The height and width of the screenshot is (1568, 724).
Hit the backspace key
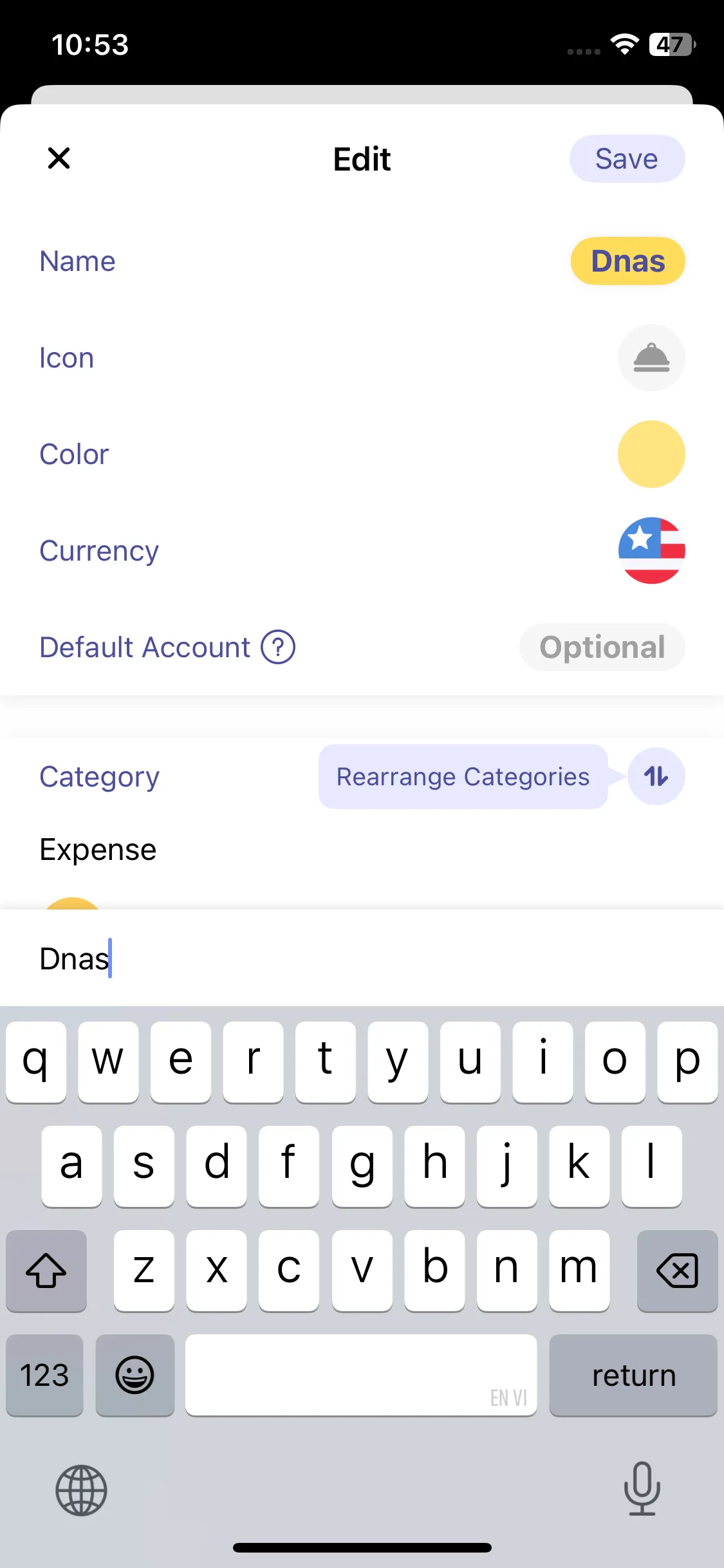pyautogui.click(x=676, y=1271)
